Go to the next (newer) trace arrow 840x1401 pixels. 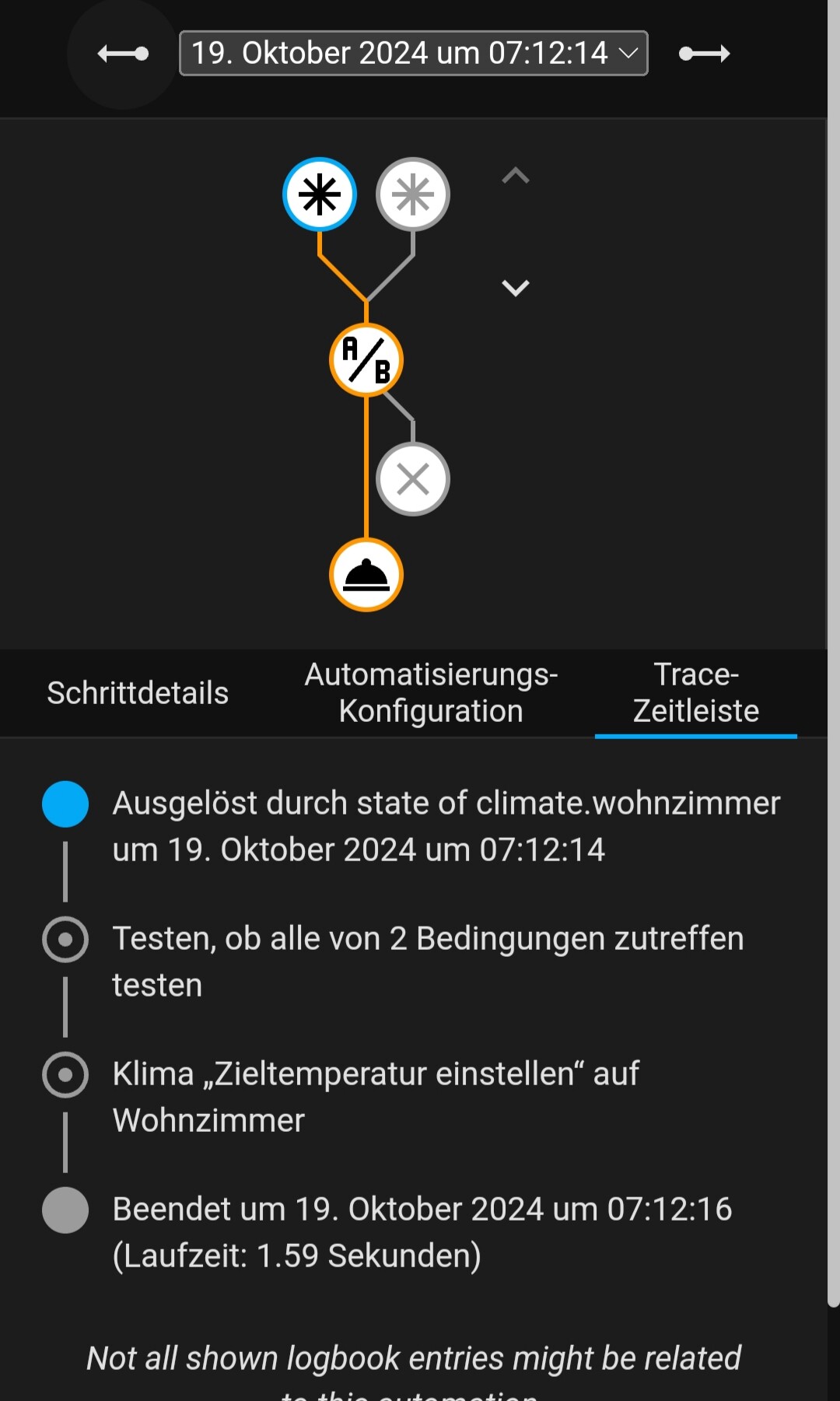705,54
